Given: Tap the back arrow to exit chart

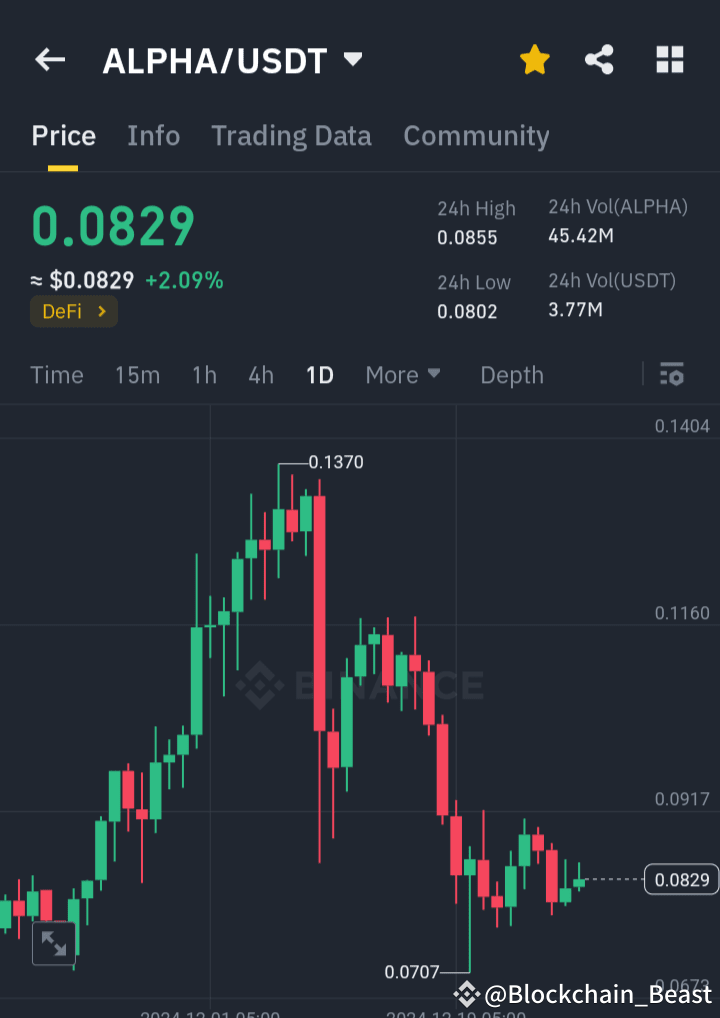Looking at the screenshot, I should tap(49, 59).
